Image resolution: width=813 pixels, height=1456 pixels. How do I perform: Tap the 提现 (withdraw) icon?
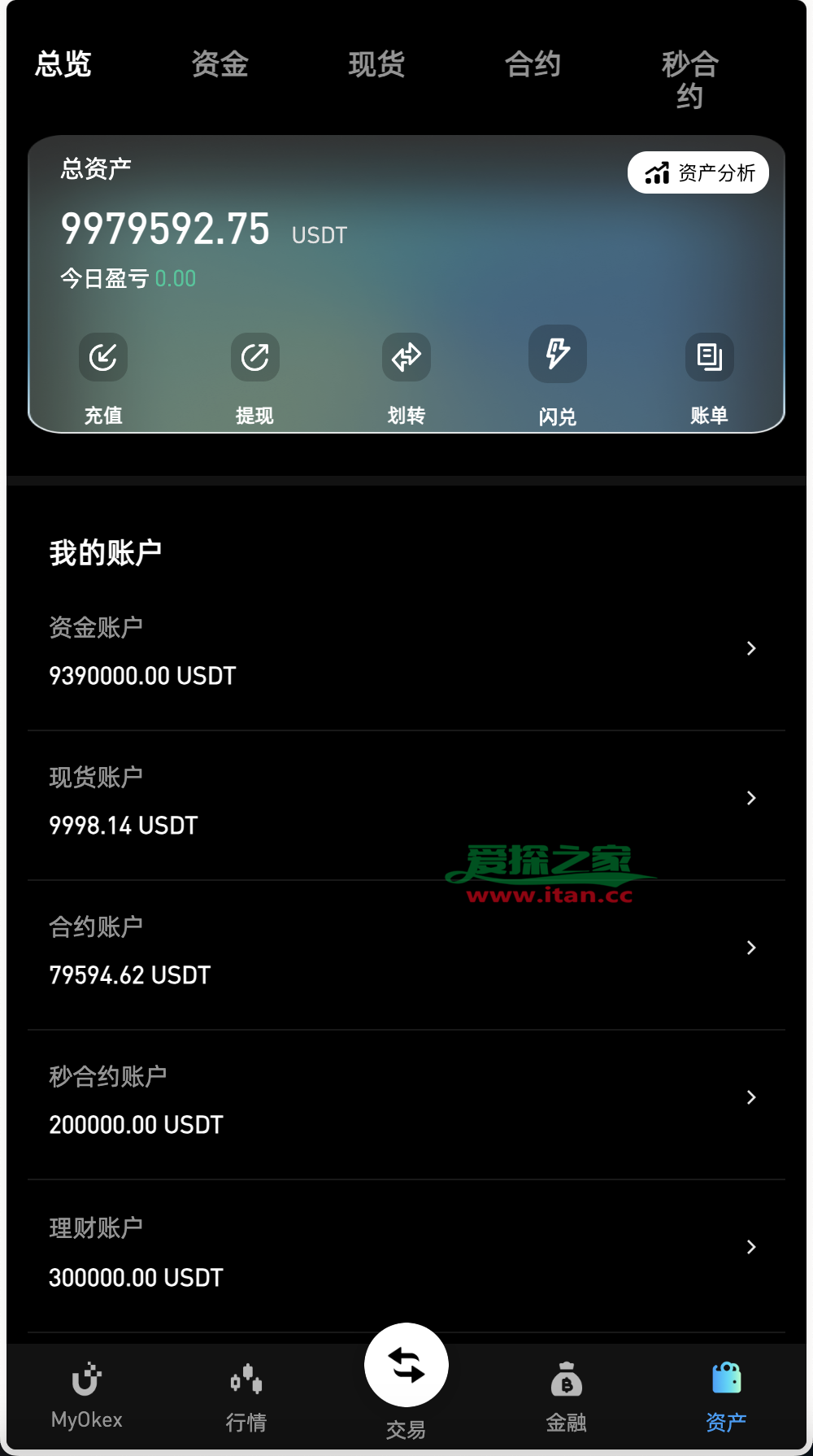tap(254, 357)
